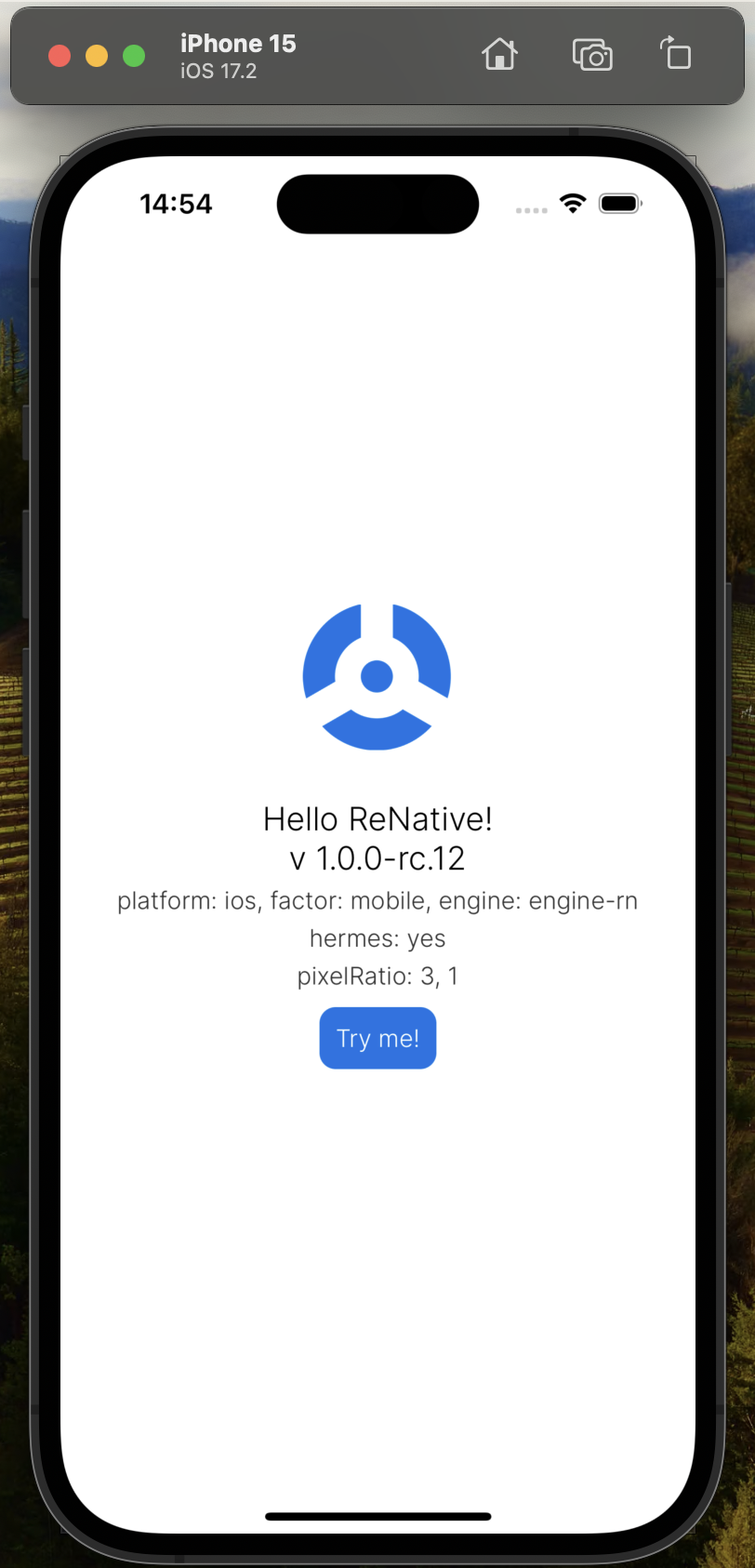Take a simulator screenshot
This screenshot has height=1568, width=755.
592,55
